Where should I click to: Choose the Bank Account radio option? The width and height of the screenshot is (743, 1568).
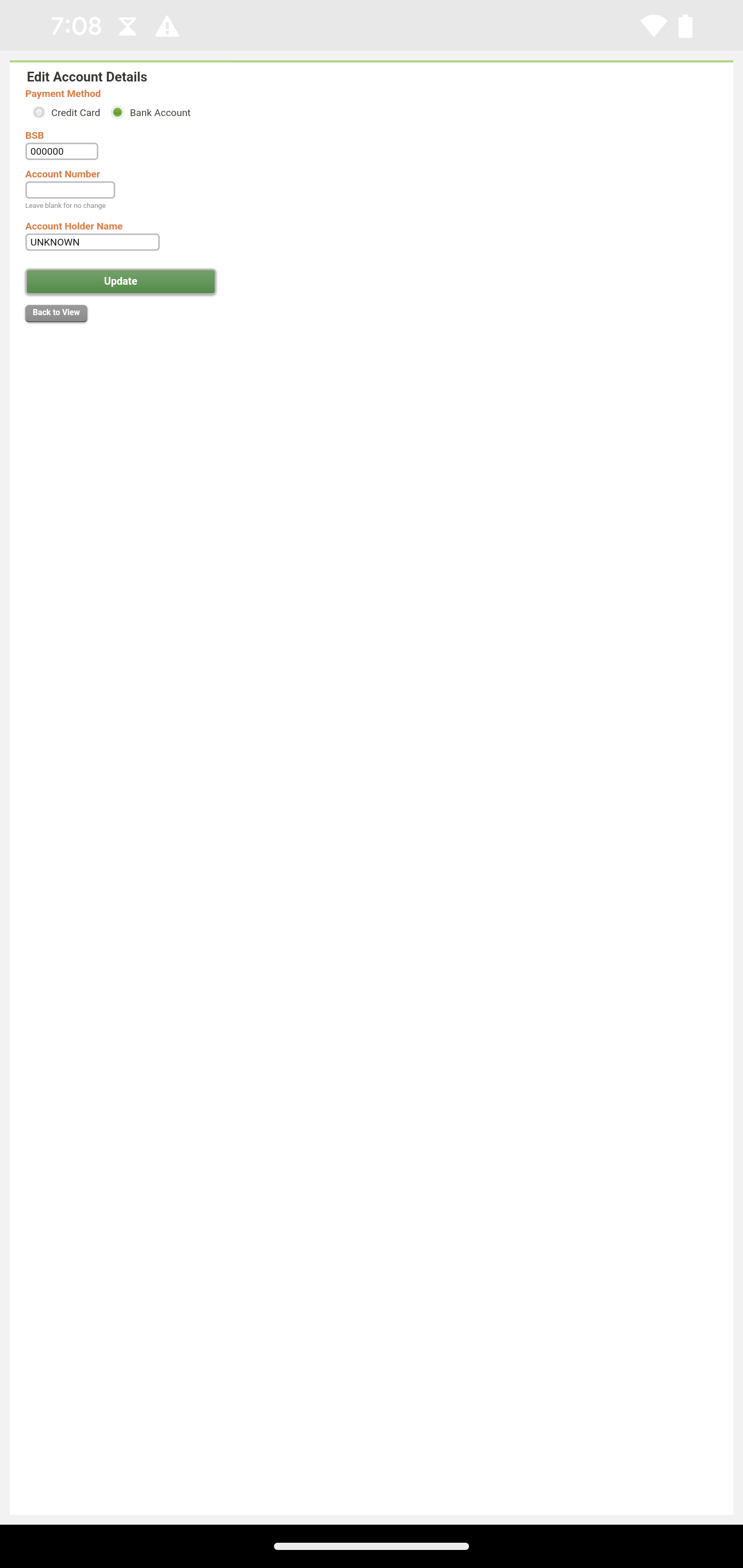(118, 112)
